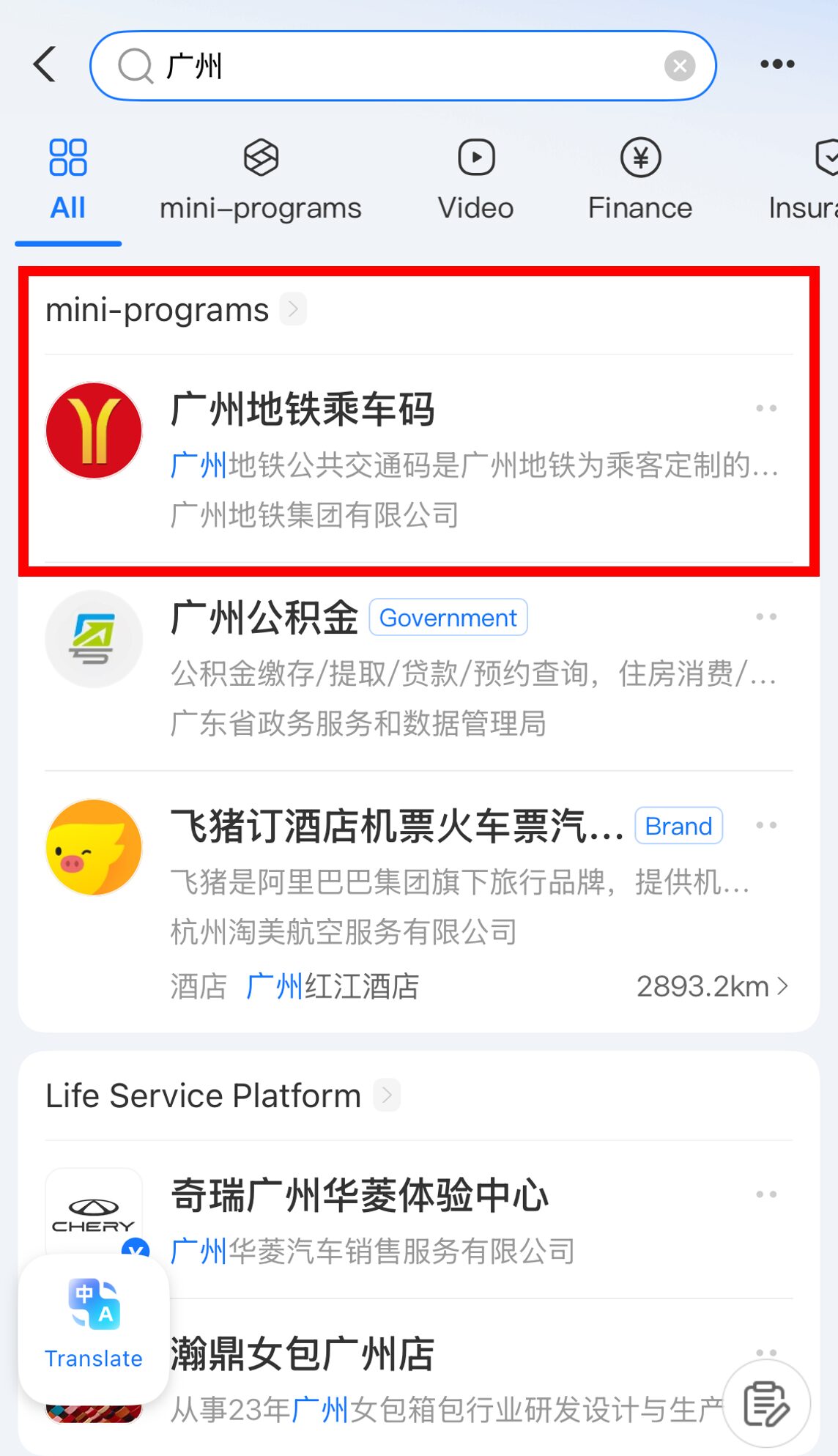Tap the search field containing 广州
This screenshot has height=1456, width=838.
click(x=403, y=66)
